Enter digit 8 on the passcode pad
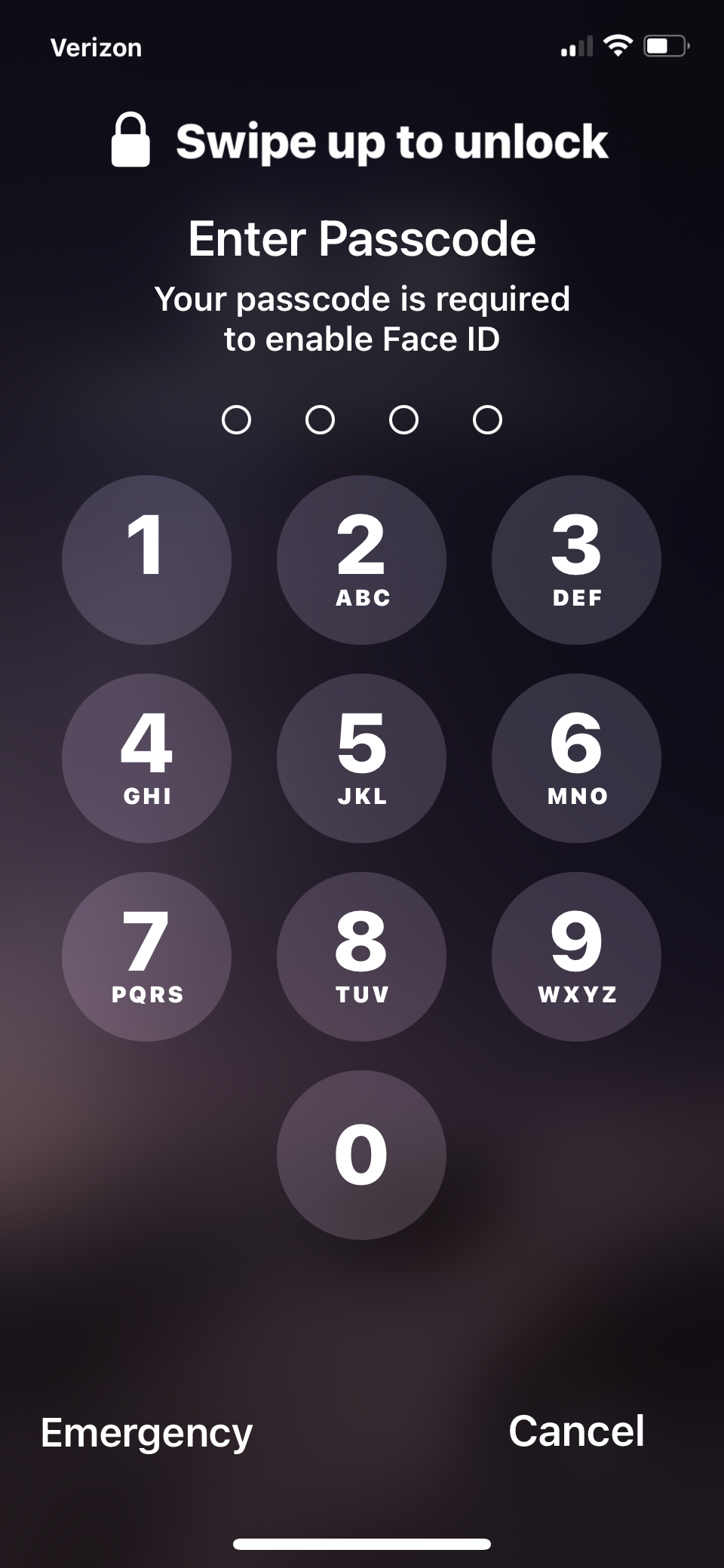724x1568 pixels. tap(361, 956)
